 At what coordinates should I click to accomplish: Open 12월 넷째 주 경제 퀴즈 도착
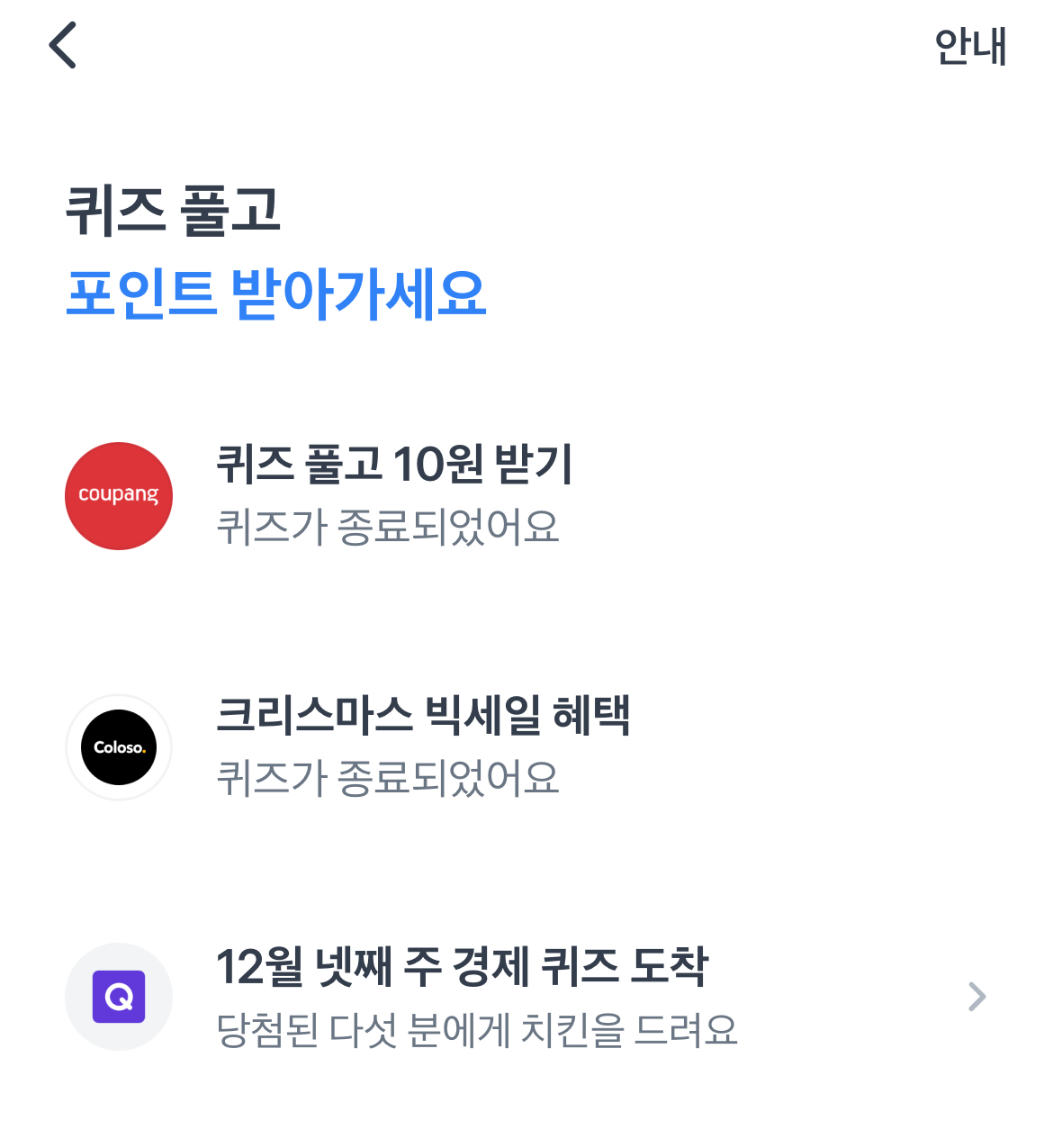[526, 997]
